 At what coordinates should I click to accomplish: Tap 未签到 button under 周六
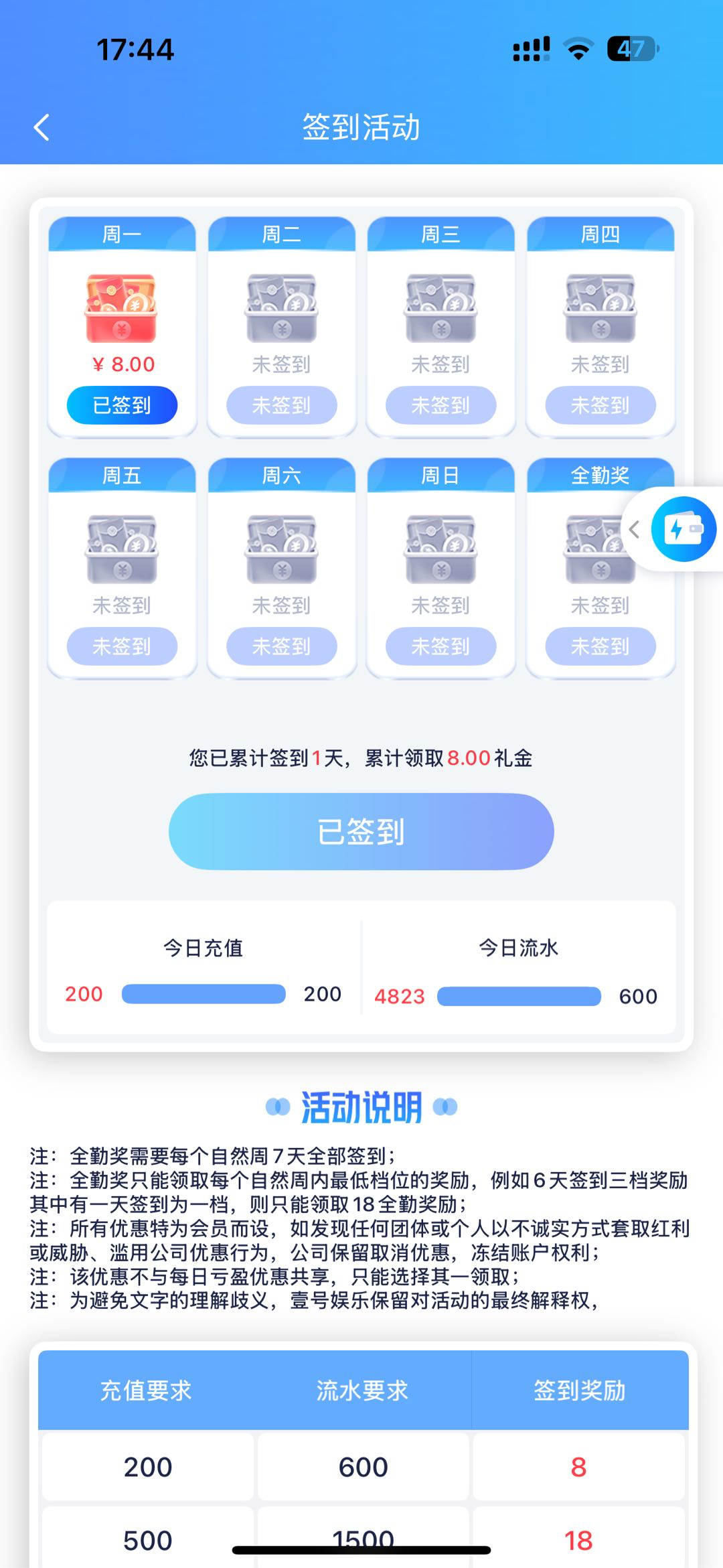point(281,646)
